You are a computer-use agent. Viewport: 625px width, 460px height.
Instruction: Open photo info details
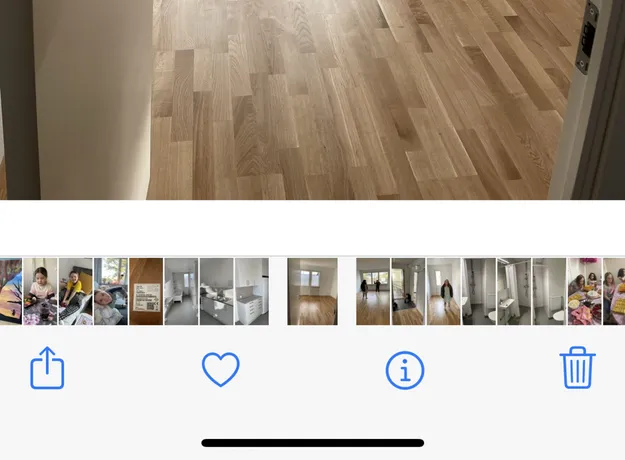pyautogui.click(x=405, y=371)
